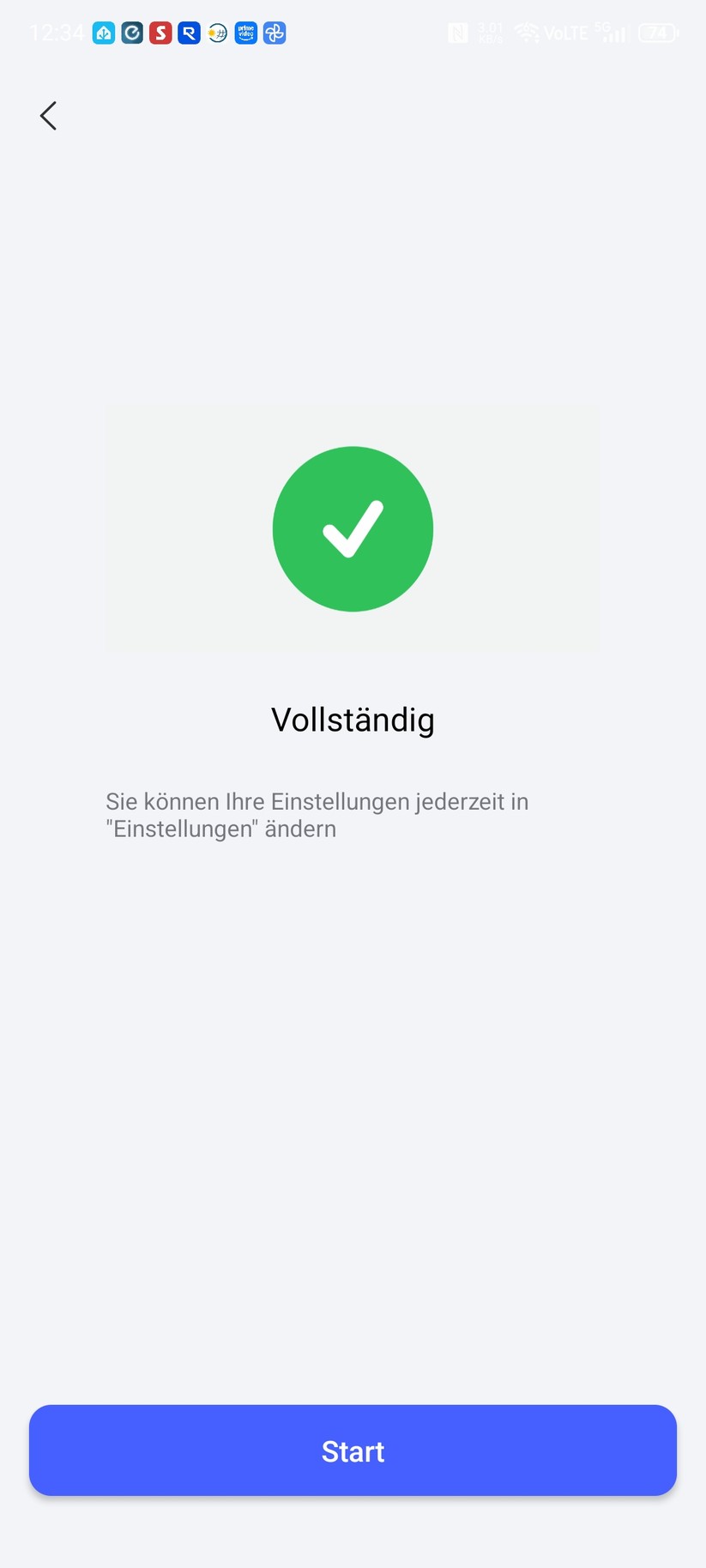
Task: Select the Einstellungen instruction text
Action: 317,815
